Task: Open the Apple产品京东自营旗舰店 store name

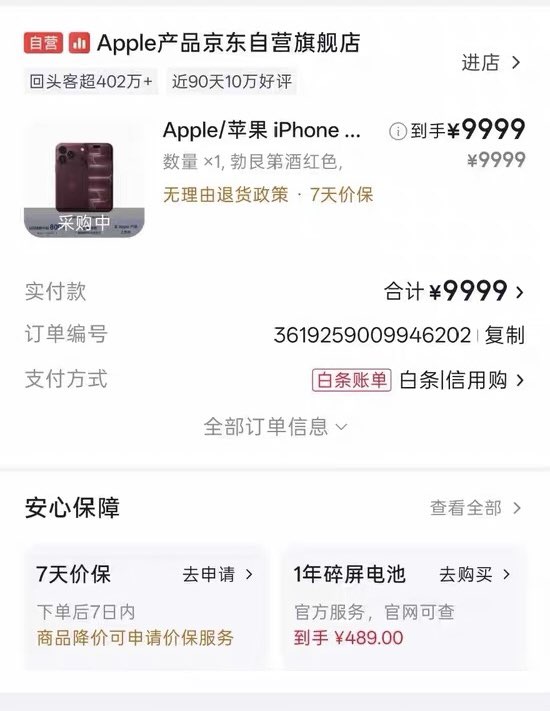Action: 229,43
